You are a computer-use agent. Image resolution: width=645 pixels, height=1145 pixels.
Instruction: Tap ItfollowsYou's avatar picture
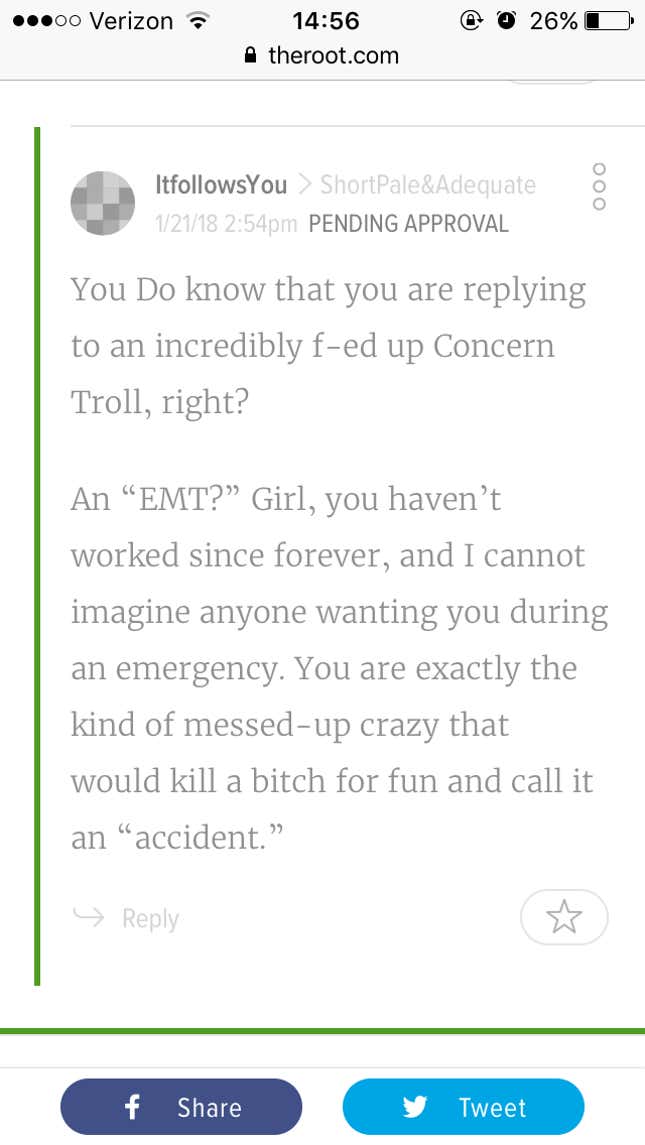click(x=103, y=203)
